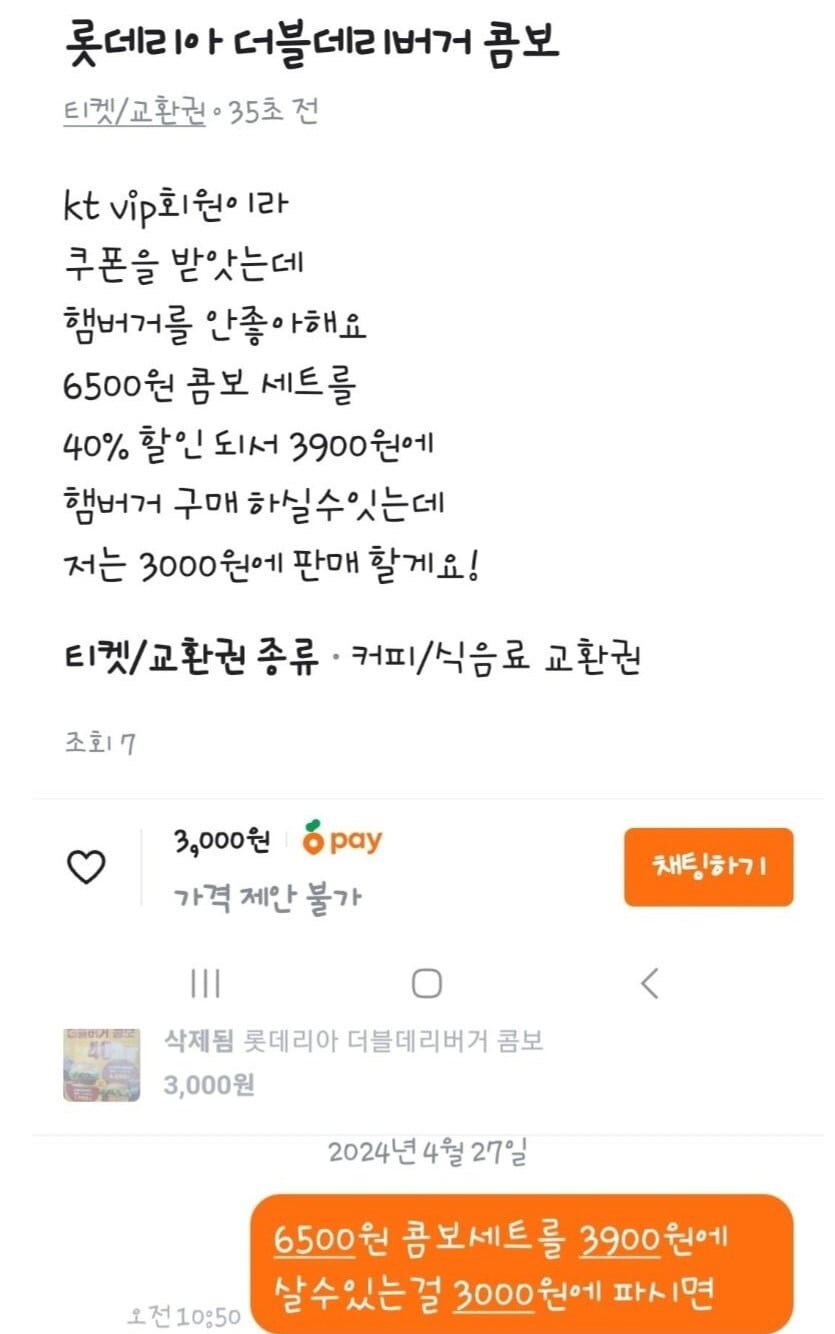
Task: Tap the heart to favorite the listing
Action: [88, 868]
